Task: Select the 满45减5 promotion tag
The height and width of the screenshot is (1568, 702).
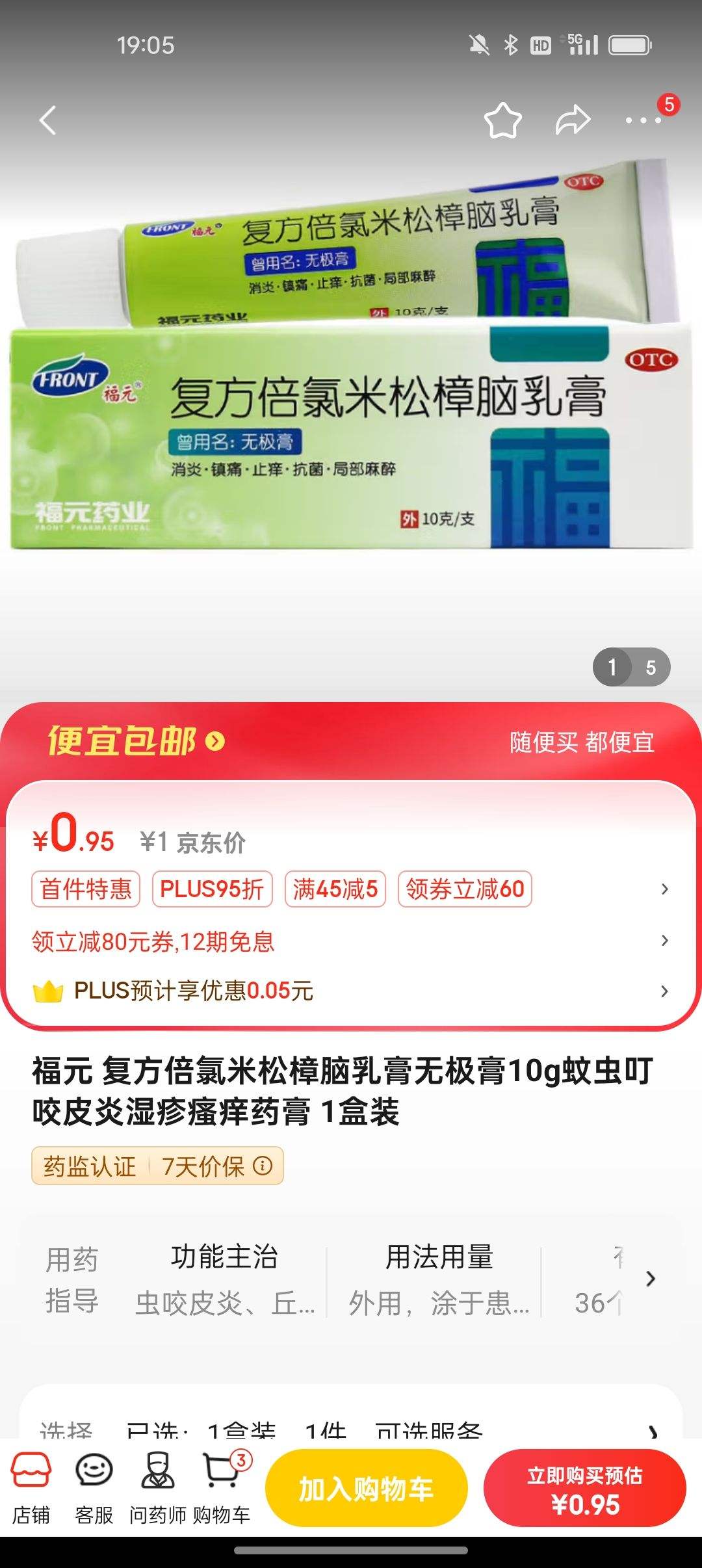Action: (335, 889)
